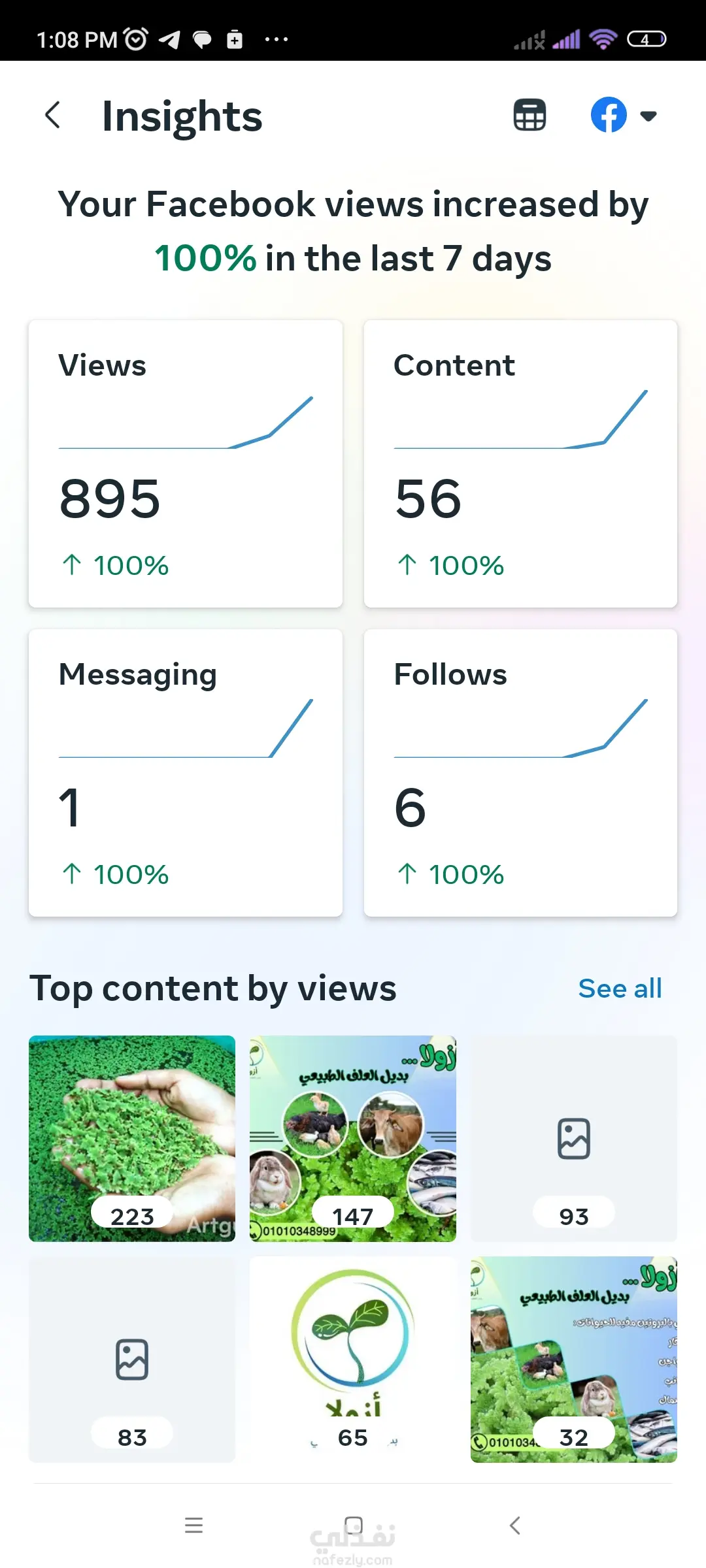Open the Messaging insights card
Screen dimensions: 706x1568
pyautogui.click(x=186, y=773)
